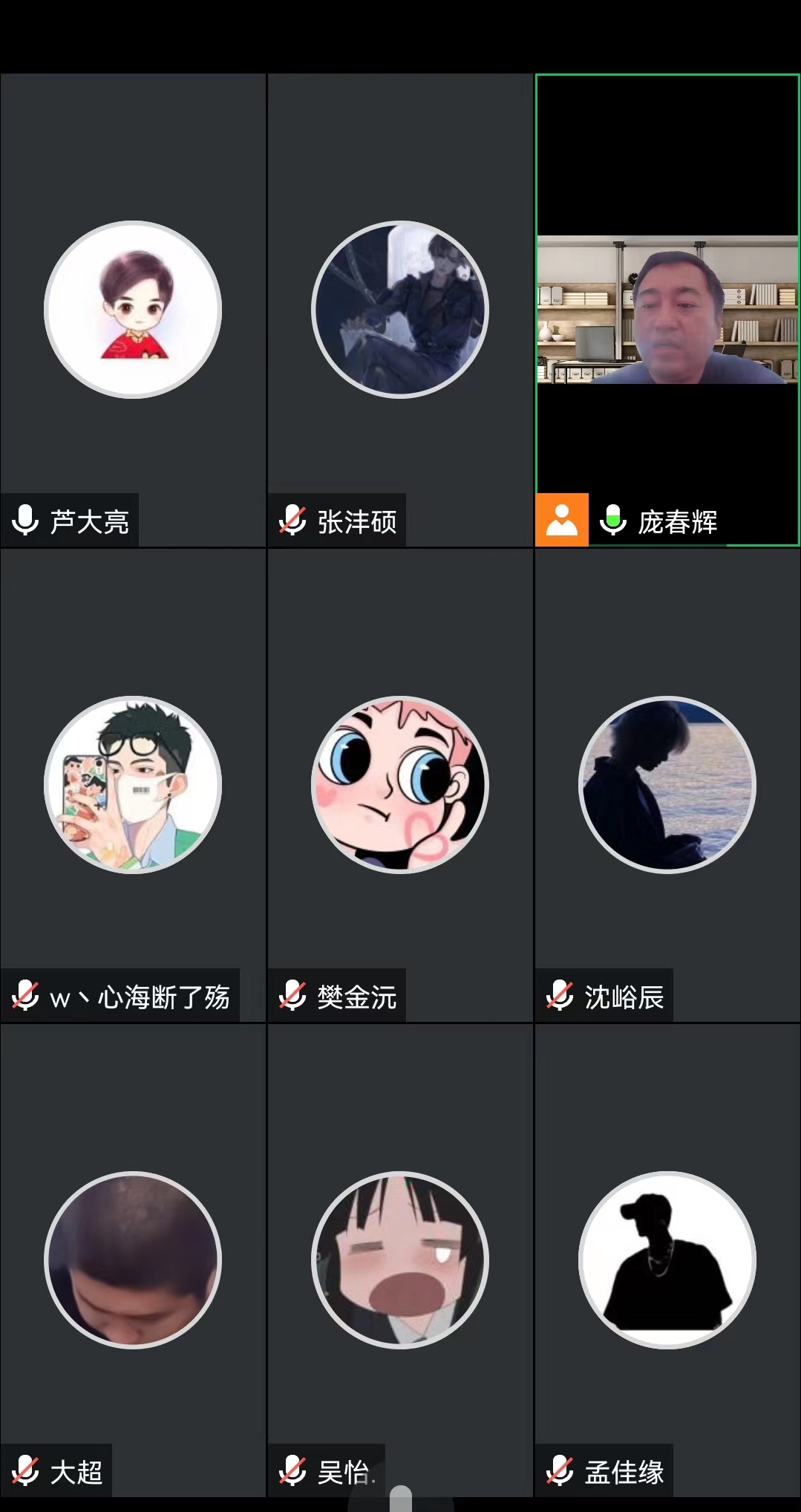The height and width of the screenshot is (1512, 801).
Task: Select 大超's participant tile
Action: [x=133, y=1260]
